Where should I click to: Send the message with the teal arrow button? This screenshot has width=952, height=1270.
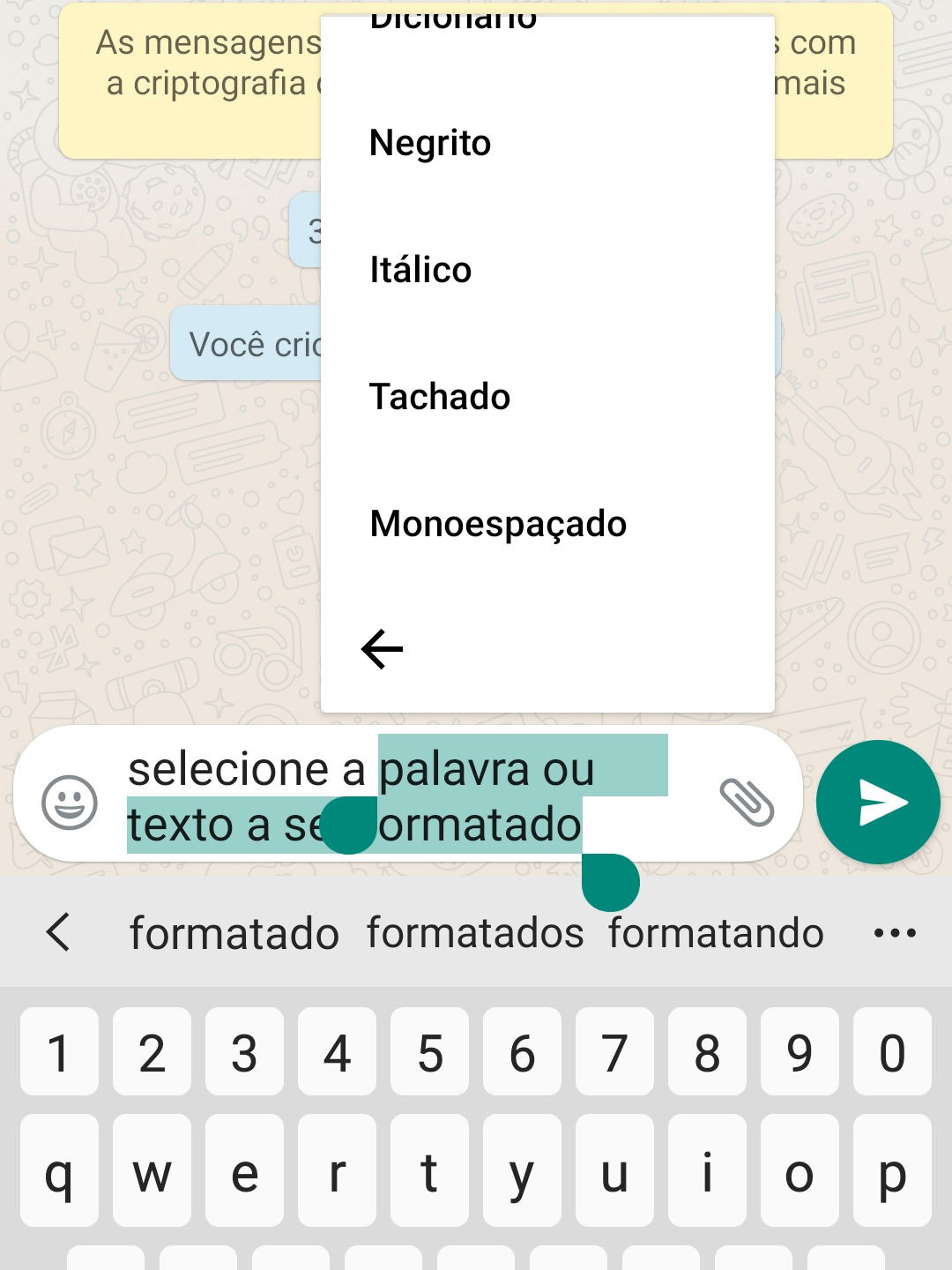coord(878,802)
